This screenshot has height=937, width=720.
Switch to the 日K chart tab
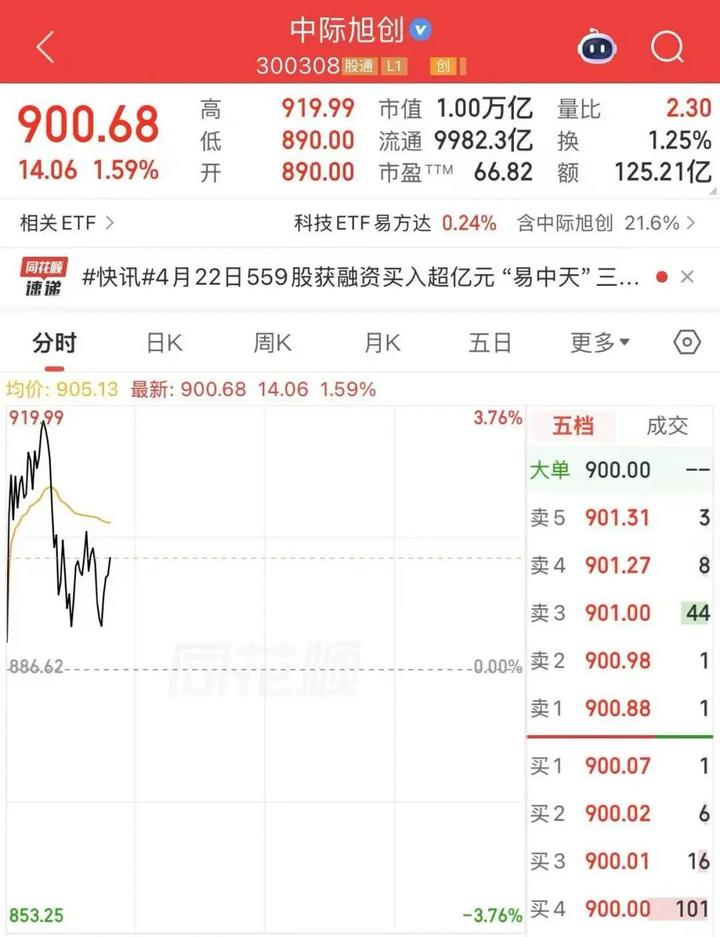click(x=164, y=343)
